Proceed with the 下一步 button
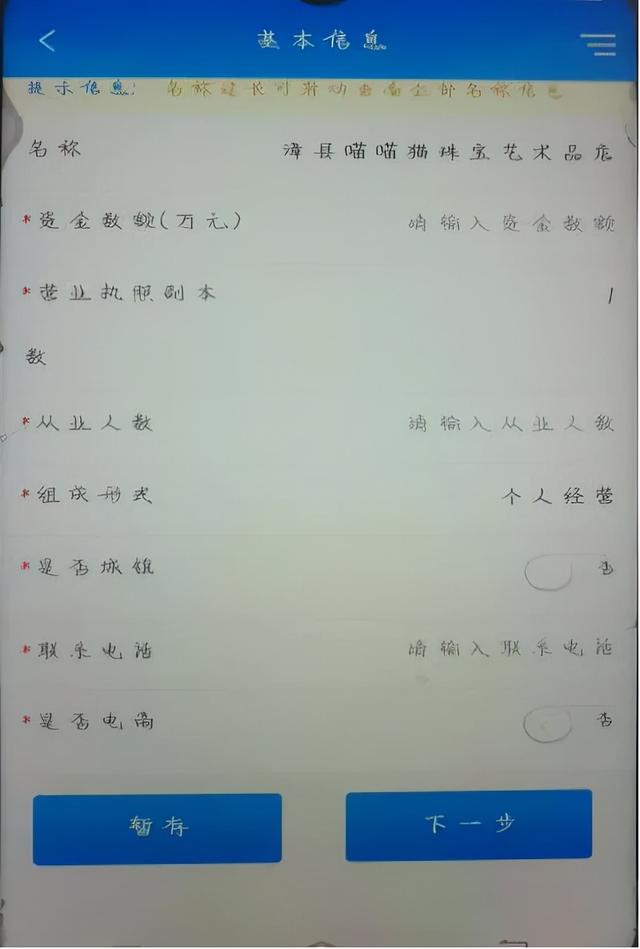This screenshot has height=949, width=640. pyautogui.click(x=468, y=825)
